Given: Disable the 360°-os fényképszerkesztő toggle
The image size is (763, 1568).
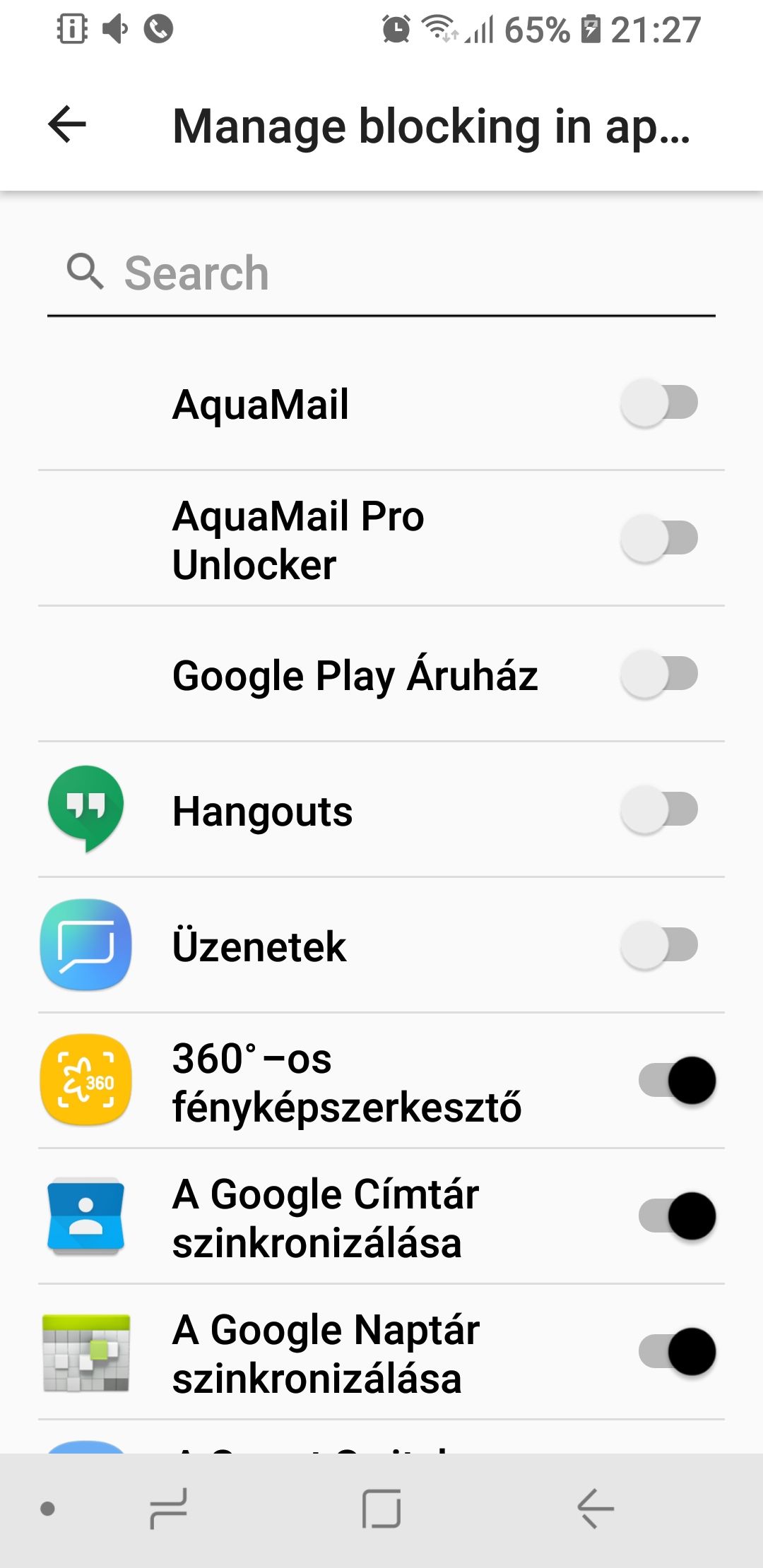Looking at the screenshot, I should click(677, 1081).
